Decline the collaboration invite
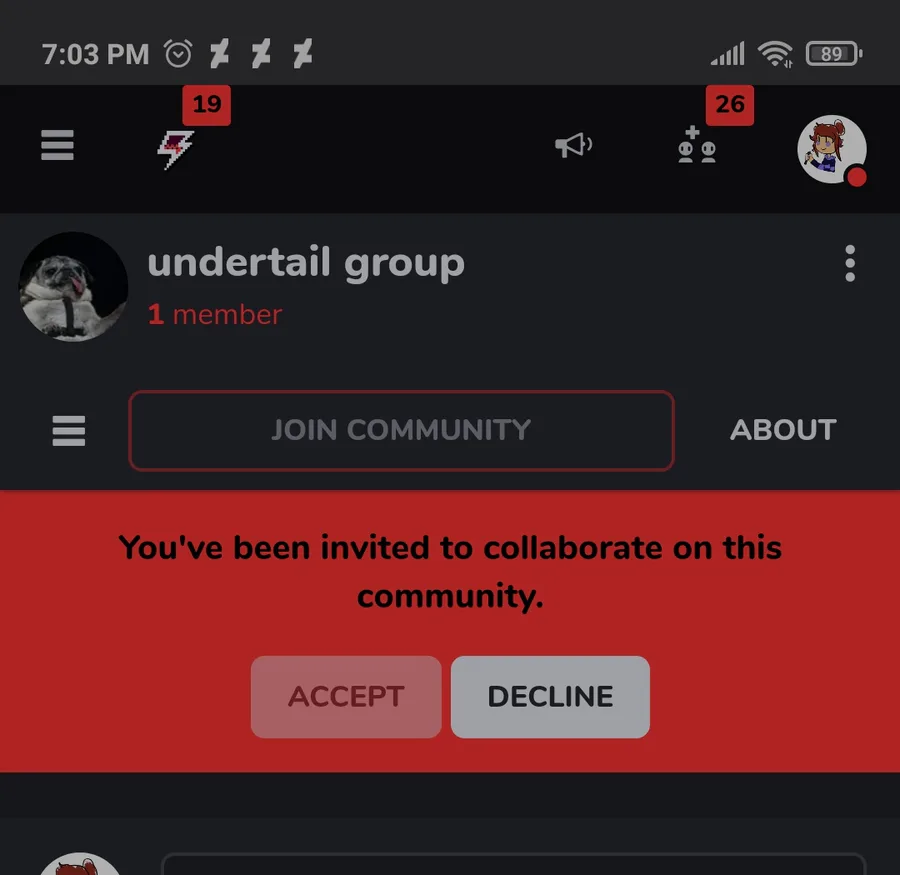The width and height of the screenshot is (900, 875). (x=550, y=697)
